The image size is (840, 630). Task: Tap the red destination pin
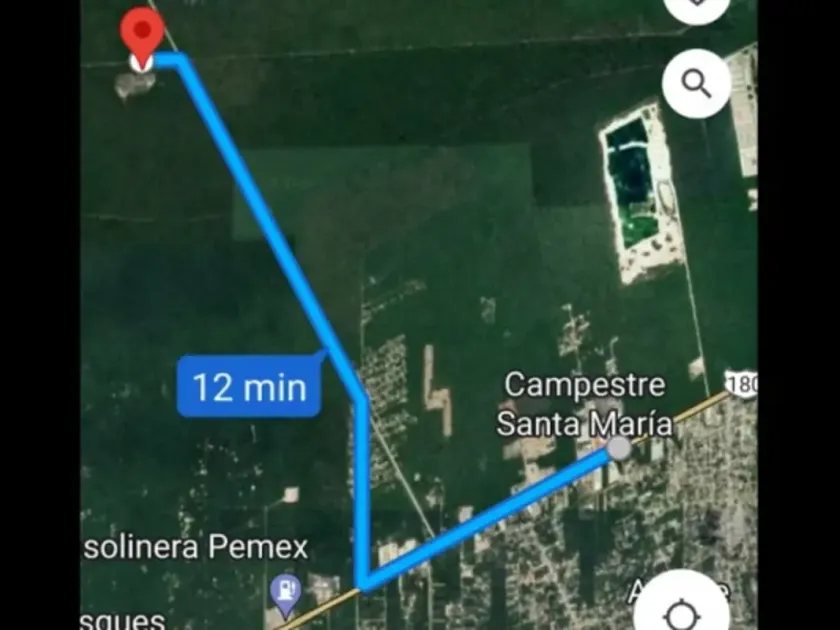pos(142,35)
